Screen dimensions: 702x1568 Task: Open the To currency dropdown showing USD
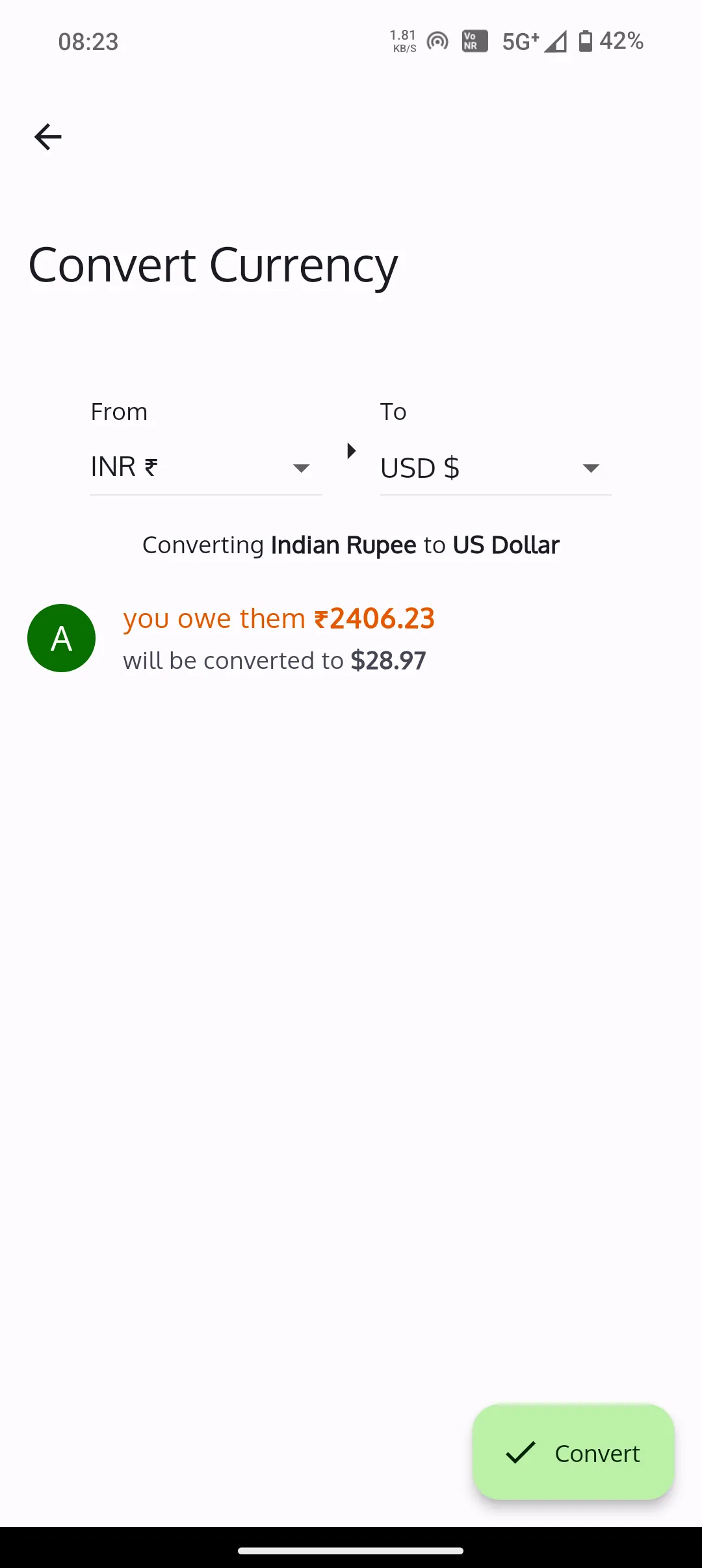point(495,467)
